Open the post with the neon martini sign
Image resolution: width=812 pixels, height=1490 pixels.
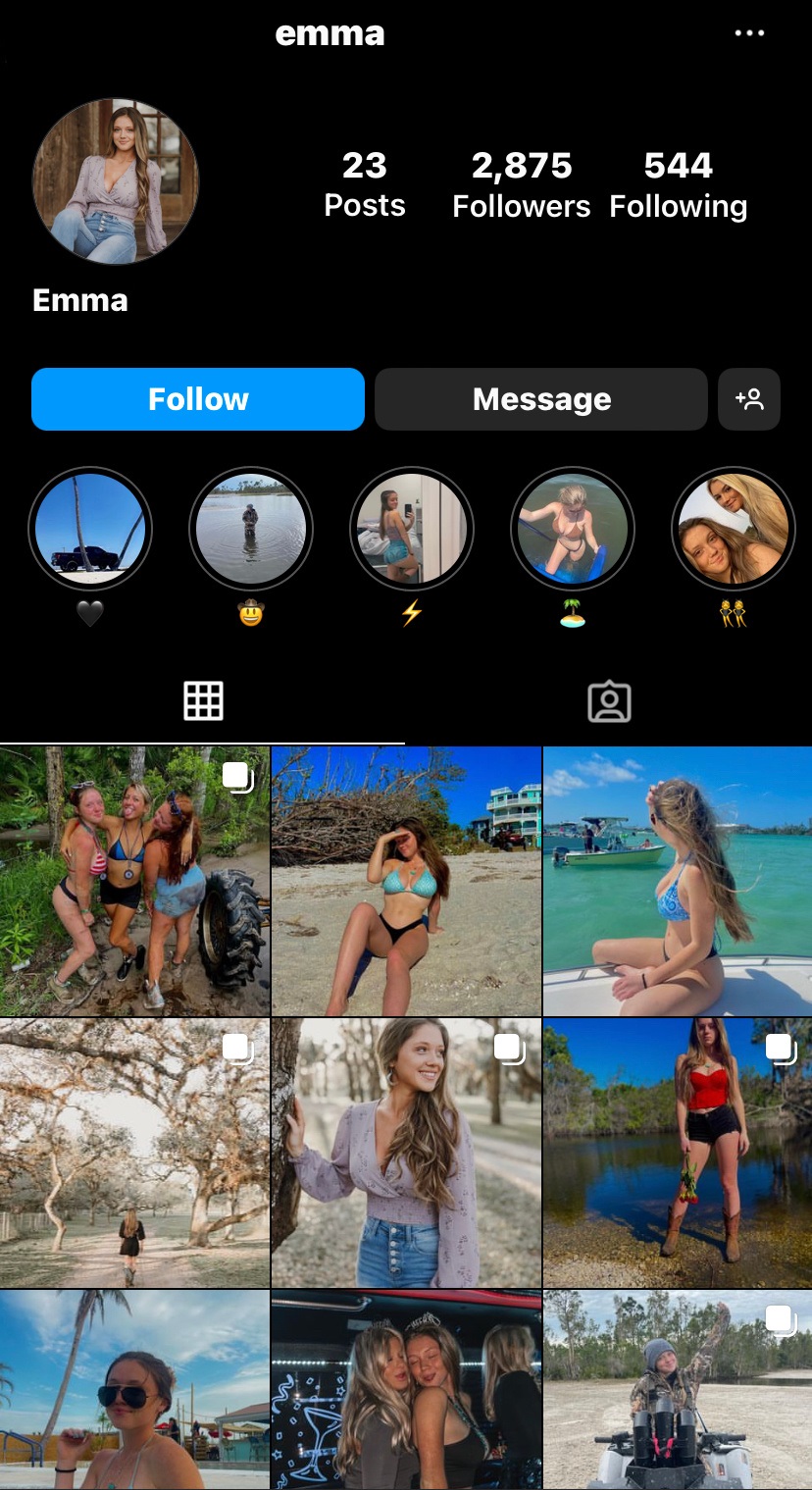point(406,1390)
